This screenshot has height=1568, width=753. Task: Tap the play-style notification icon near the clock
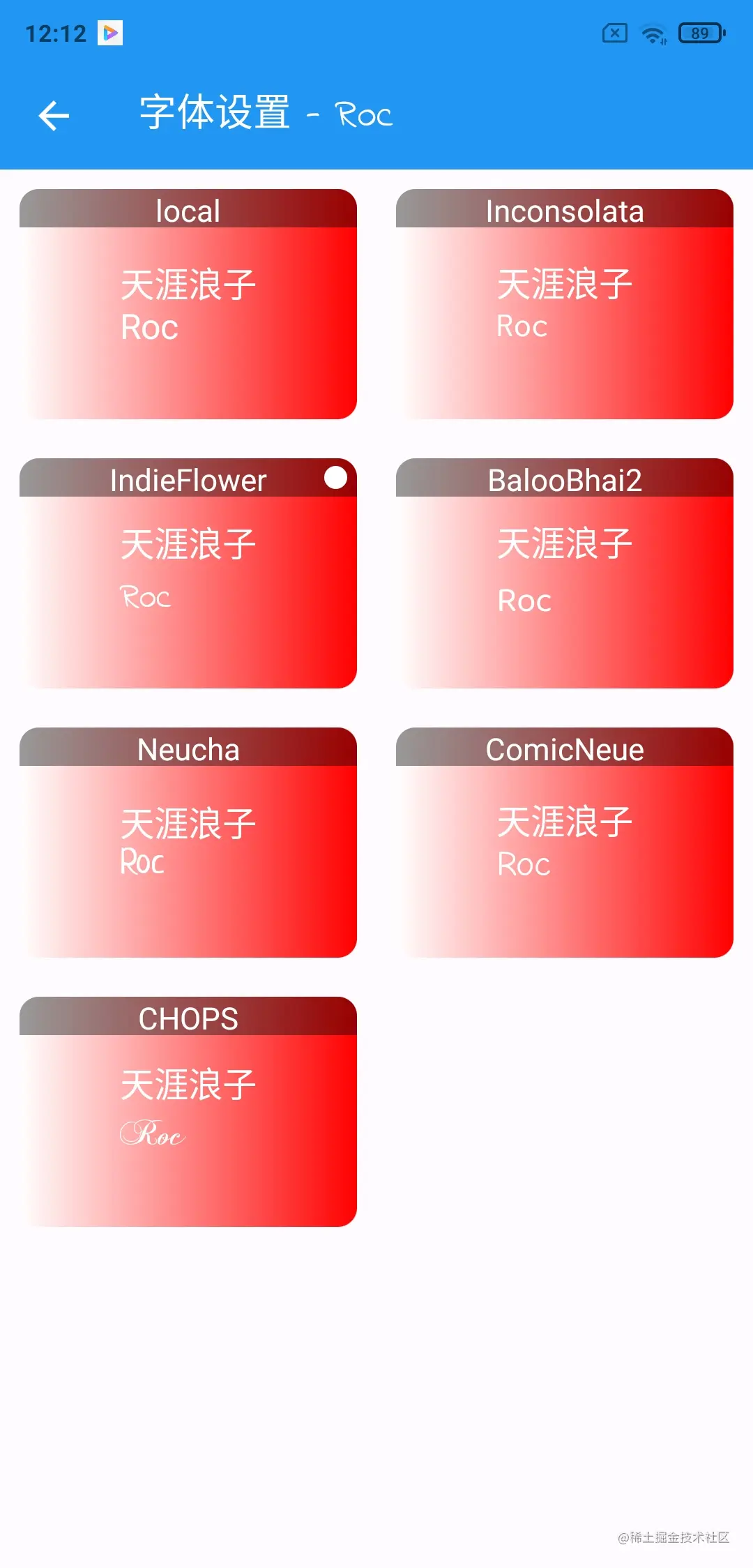point(109,32)
